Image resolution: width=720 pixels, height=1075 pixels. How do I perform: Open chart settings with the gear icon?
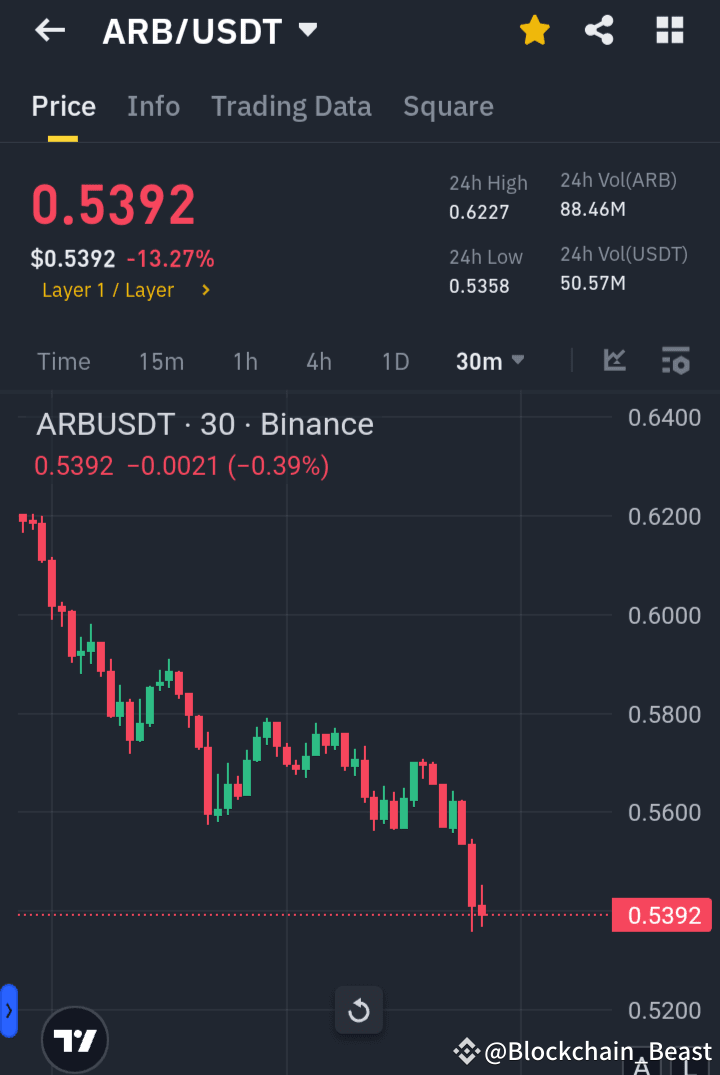pos(676,361)
